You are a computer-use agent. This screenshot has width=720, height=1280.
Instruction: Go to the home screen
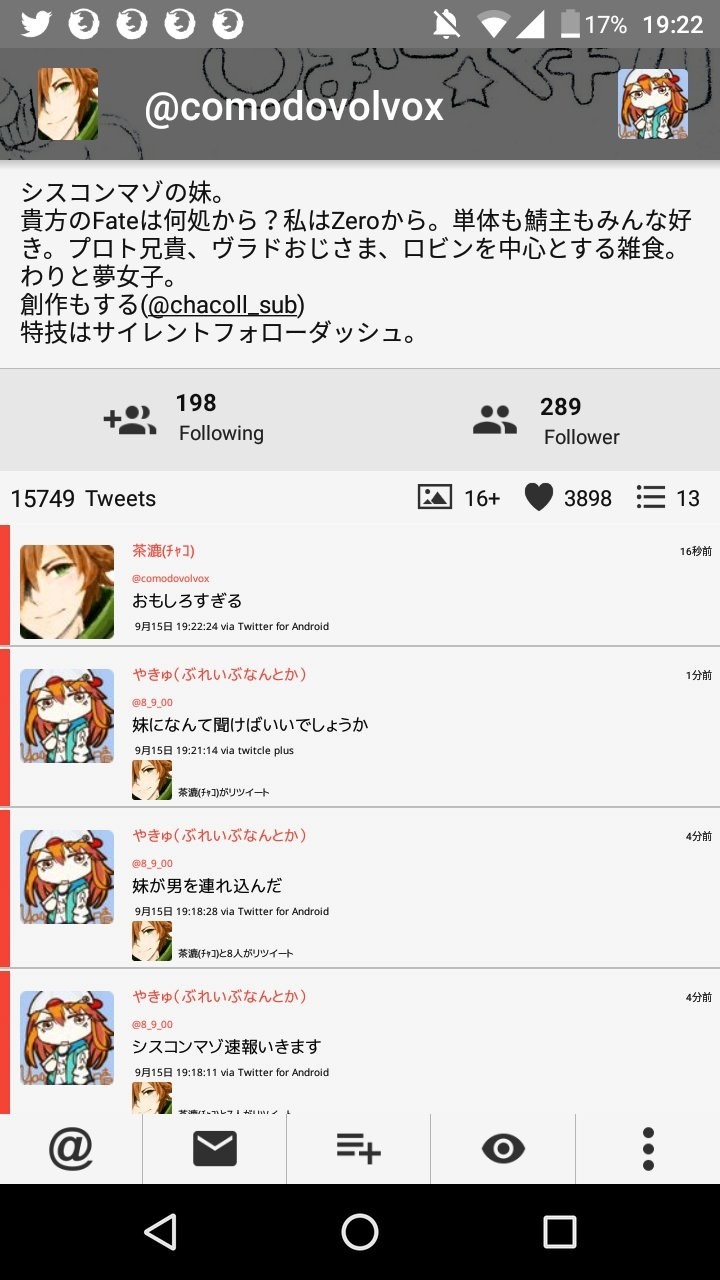click(360, 1232)
